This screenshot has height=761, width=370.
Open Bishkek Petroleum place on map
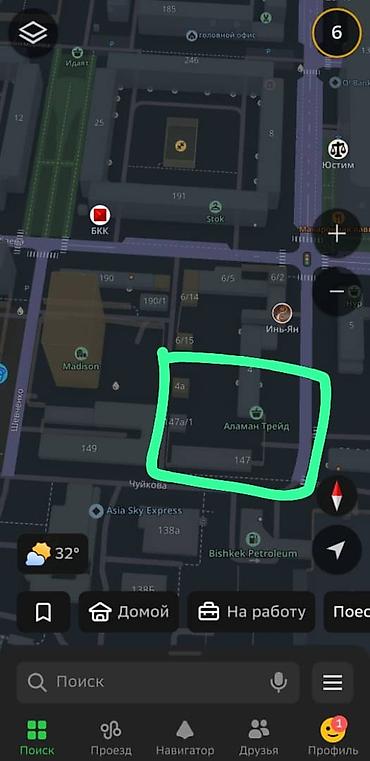[252, 546]
